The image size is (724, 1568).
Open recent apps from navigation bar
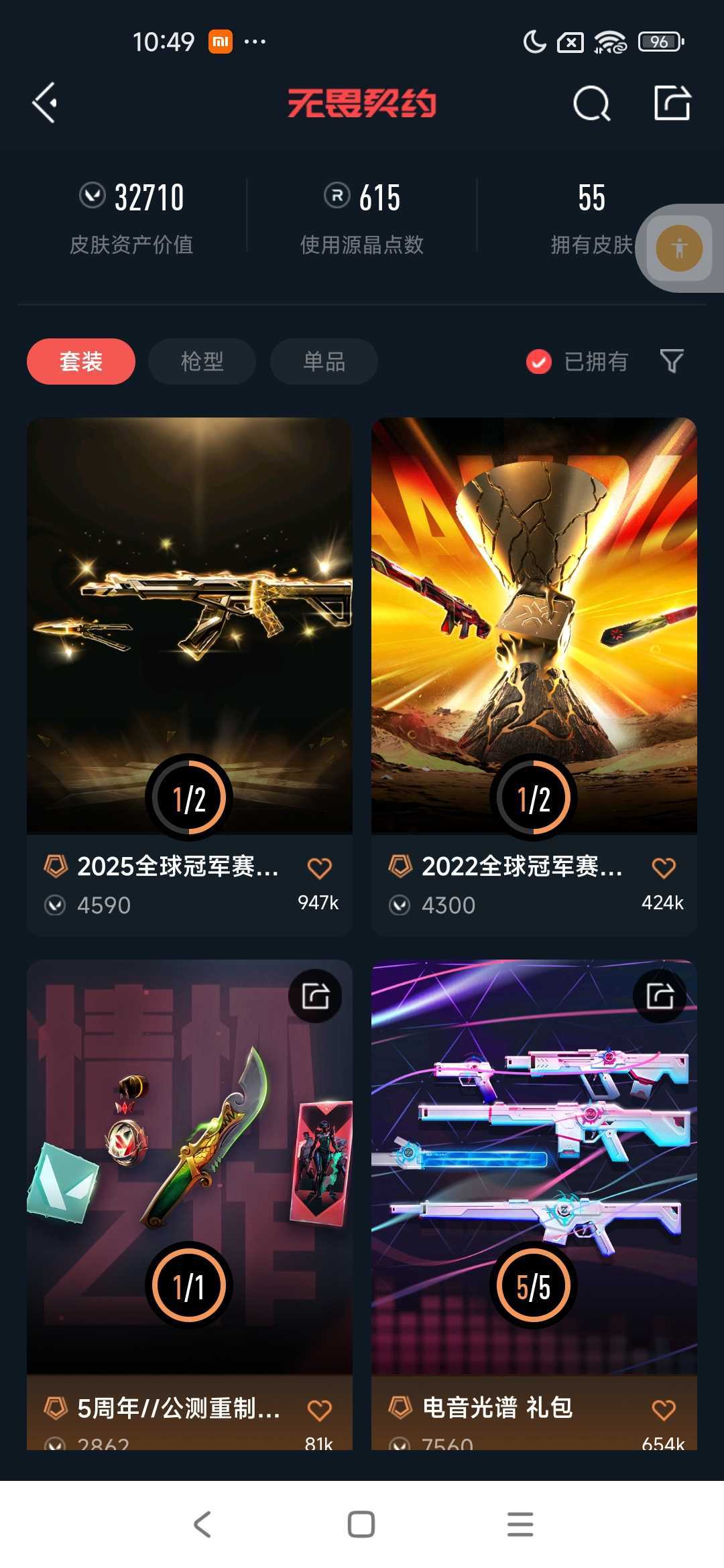pyautogui.click(x=520, y=1524)
